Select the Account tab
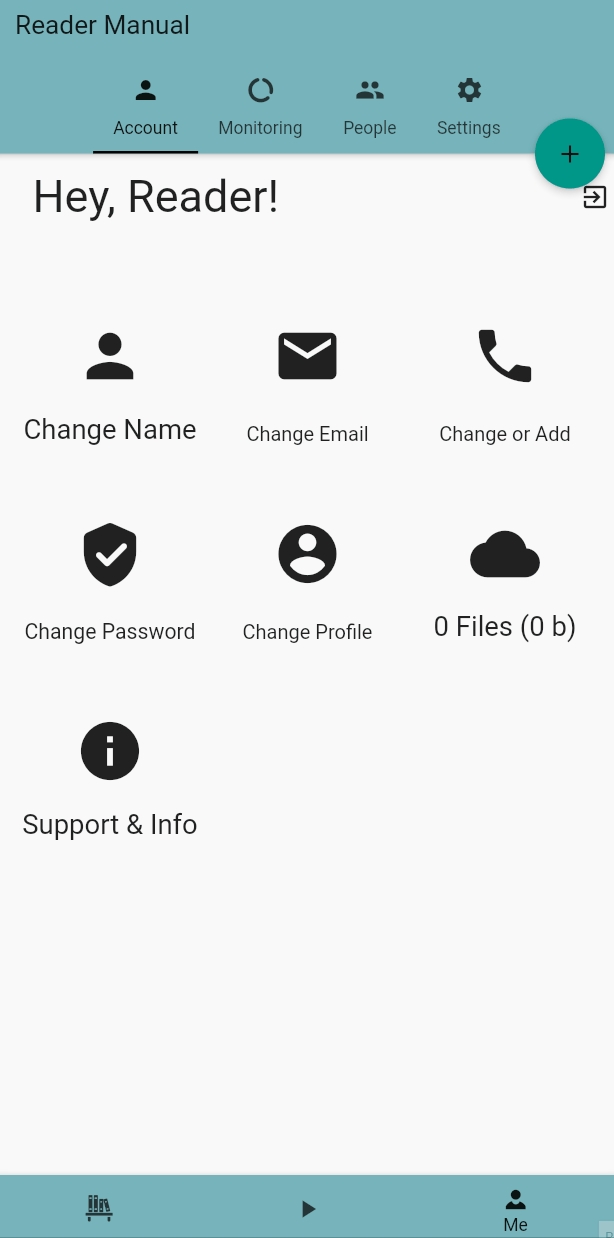 (x=146, y=108)
